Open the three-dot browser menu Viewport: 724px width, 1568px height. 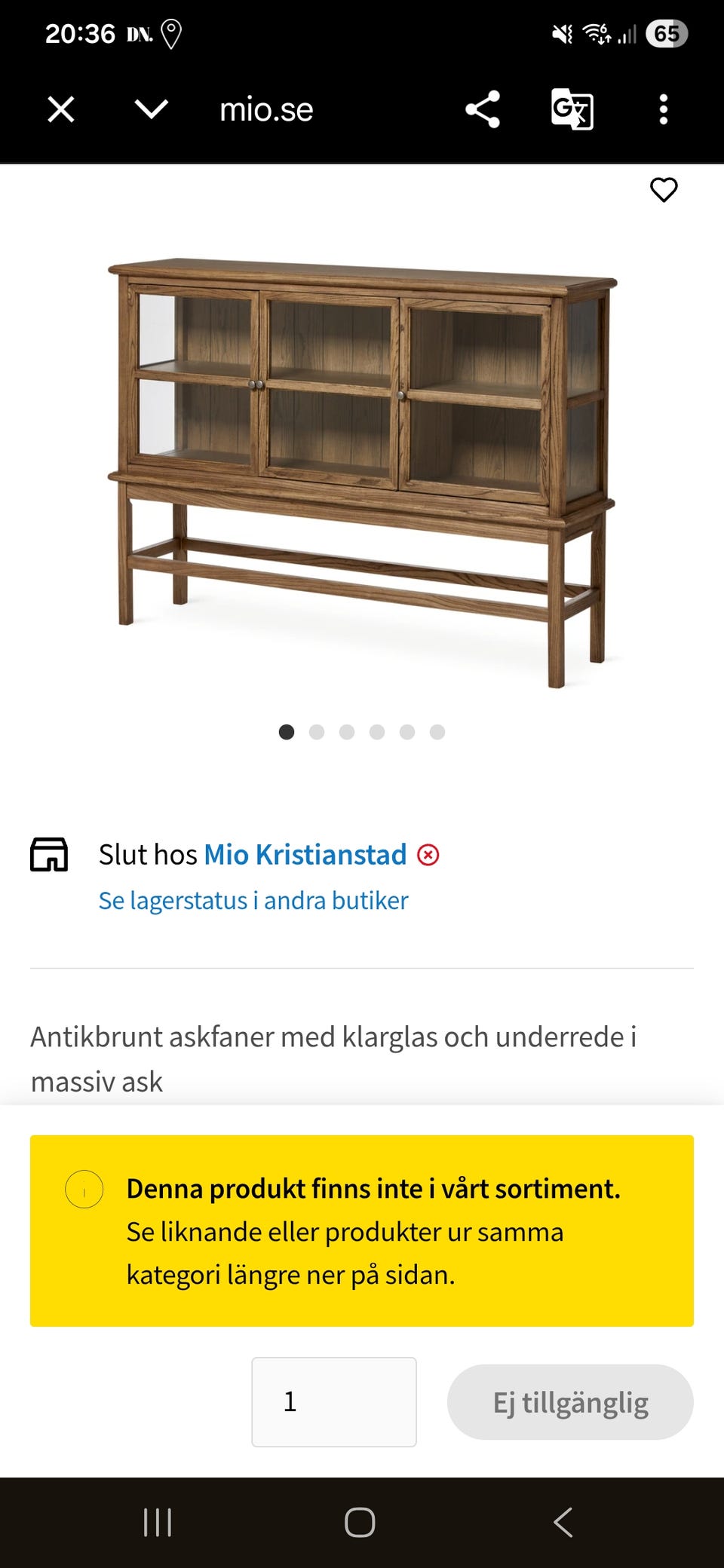coord(663,110)
